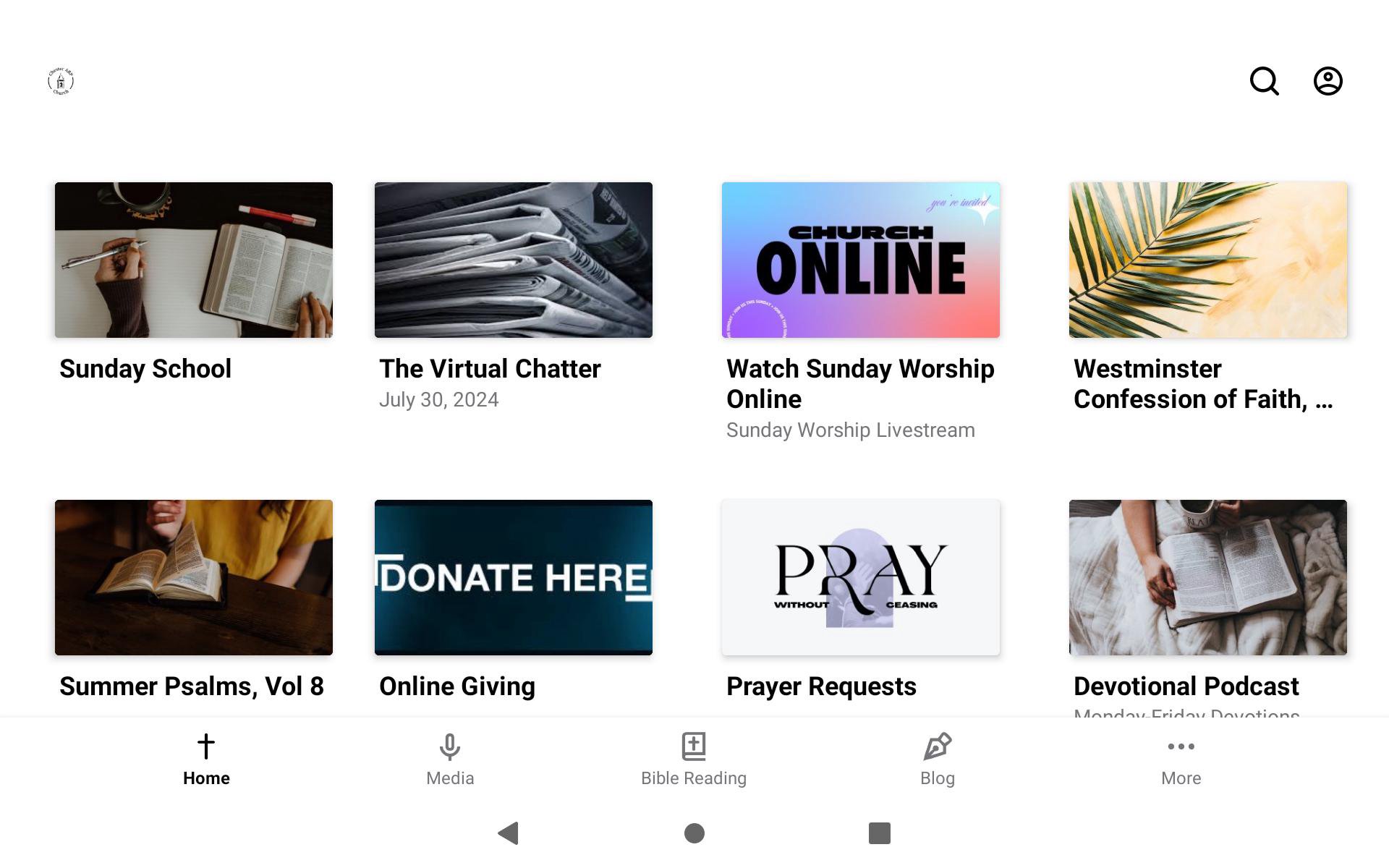This screenshot has width=1389, height=868.
Task: Select the Home tab
Action: click(206, 759)
